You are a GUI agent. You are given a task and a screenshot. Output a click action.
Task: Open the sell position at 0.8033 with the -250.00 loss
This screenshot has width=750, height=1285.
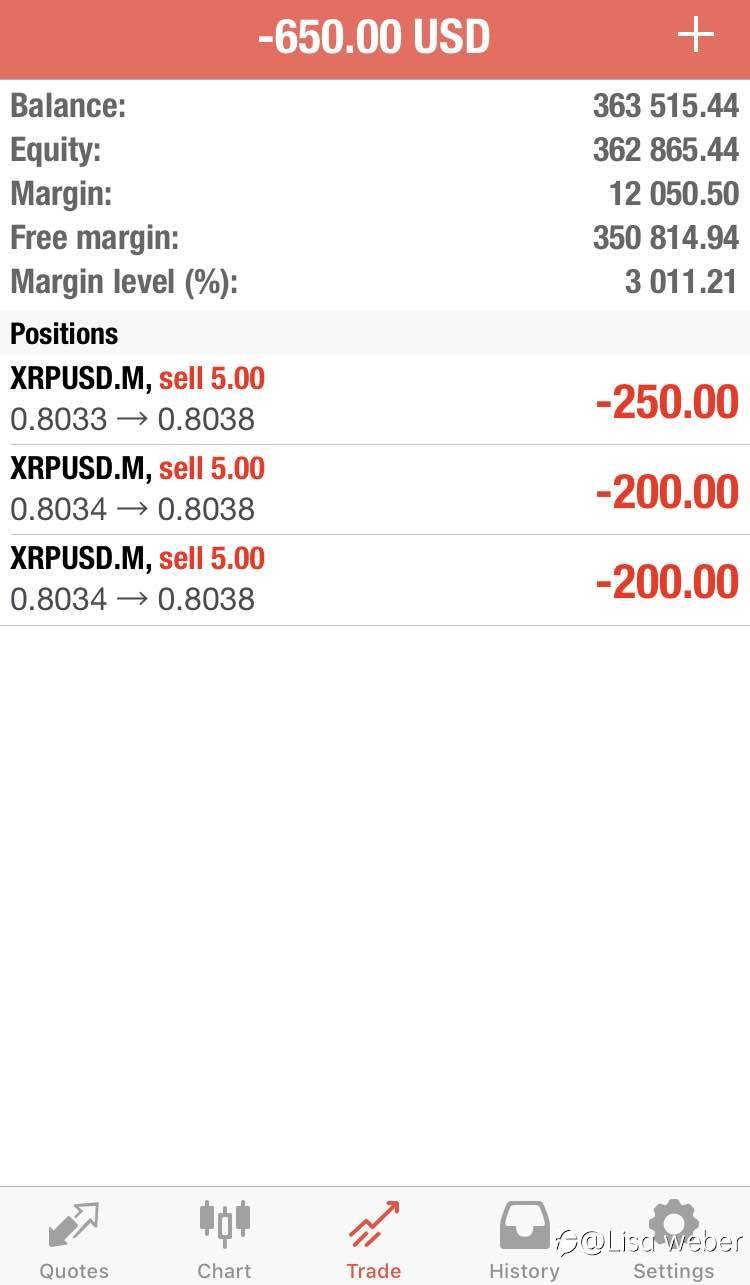tap(375, 400)
